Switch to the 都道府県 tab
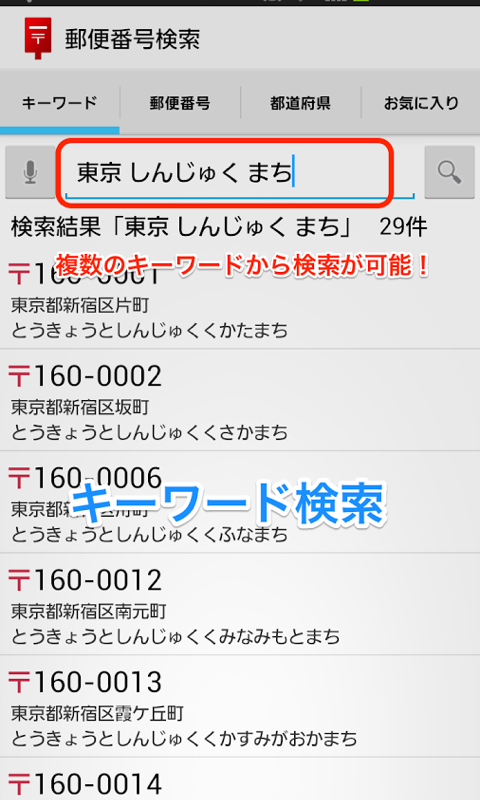The image size is (480, 800). 300,103
